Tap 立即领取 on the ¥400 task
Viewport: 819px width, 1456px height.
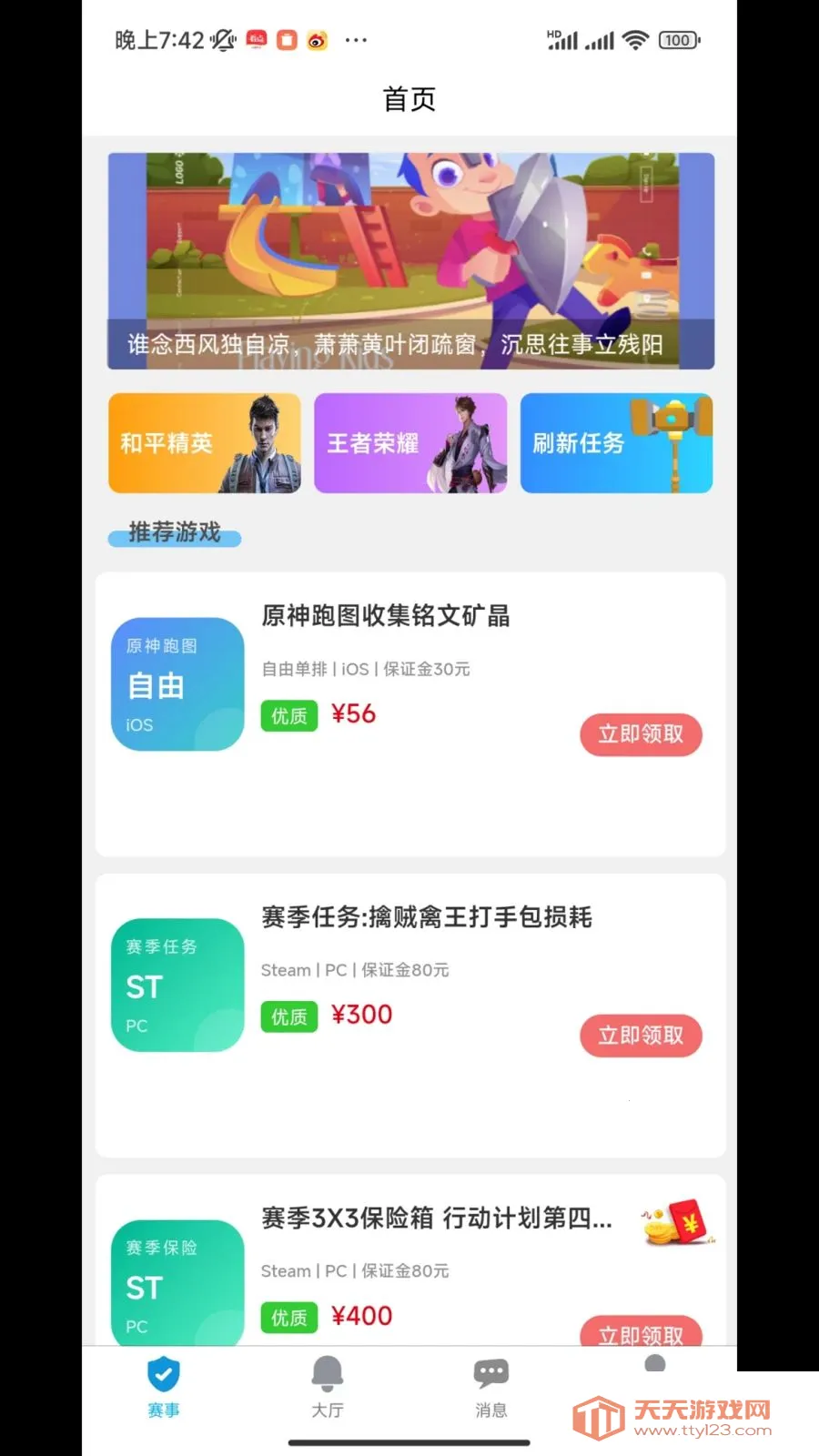point(641,1333)
